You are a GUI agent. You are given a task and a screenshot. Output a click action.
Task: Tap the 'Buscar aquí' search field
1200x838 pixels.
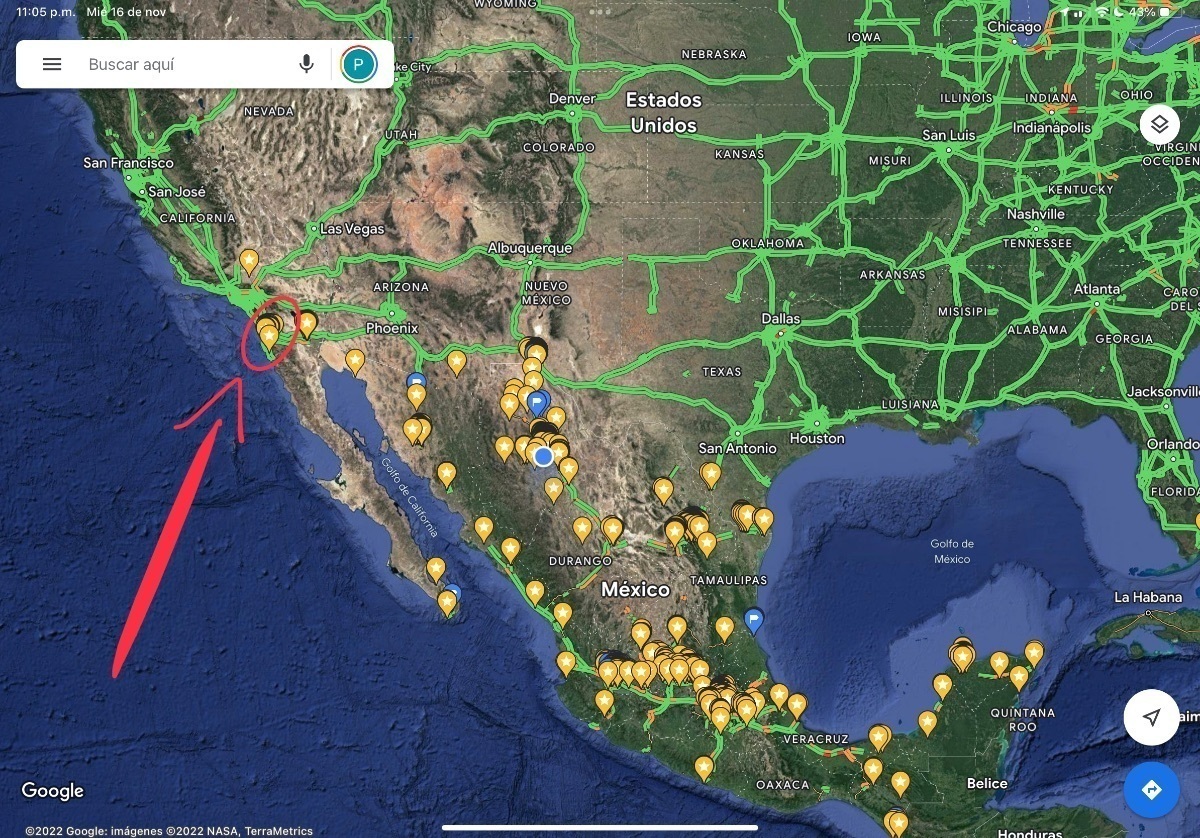click(180, 64)
